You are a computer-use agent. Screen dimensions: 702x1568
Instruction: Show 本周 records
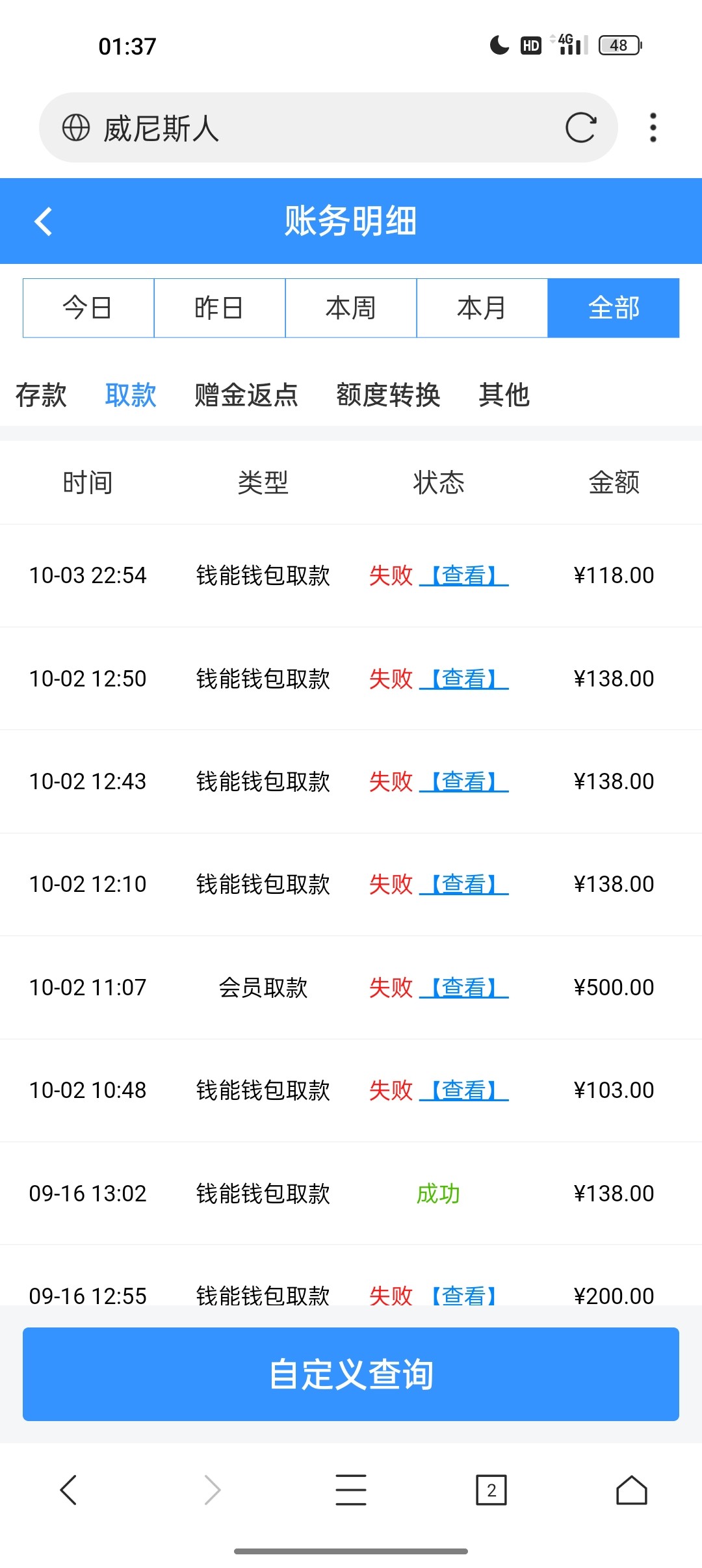351,308
